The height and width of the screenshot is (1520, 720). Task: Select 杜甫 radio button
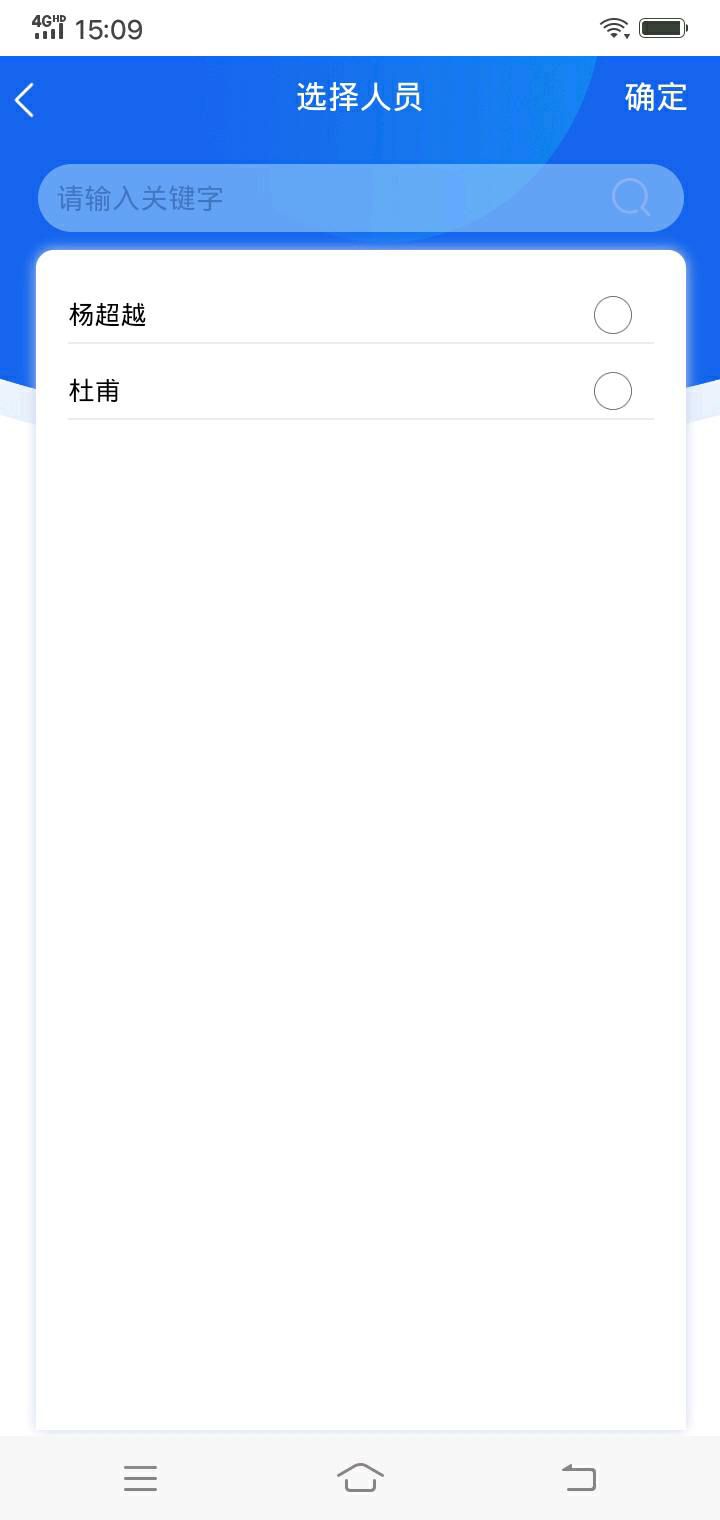pos(613,391)
